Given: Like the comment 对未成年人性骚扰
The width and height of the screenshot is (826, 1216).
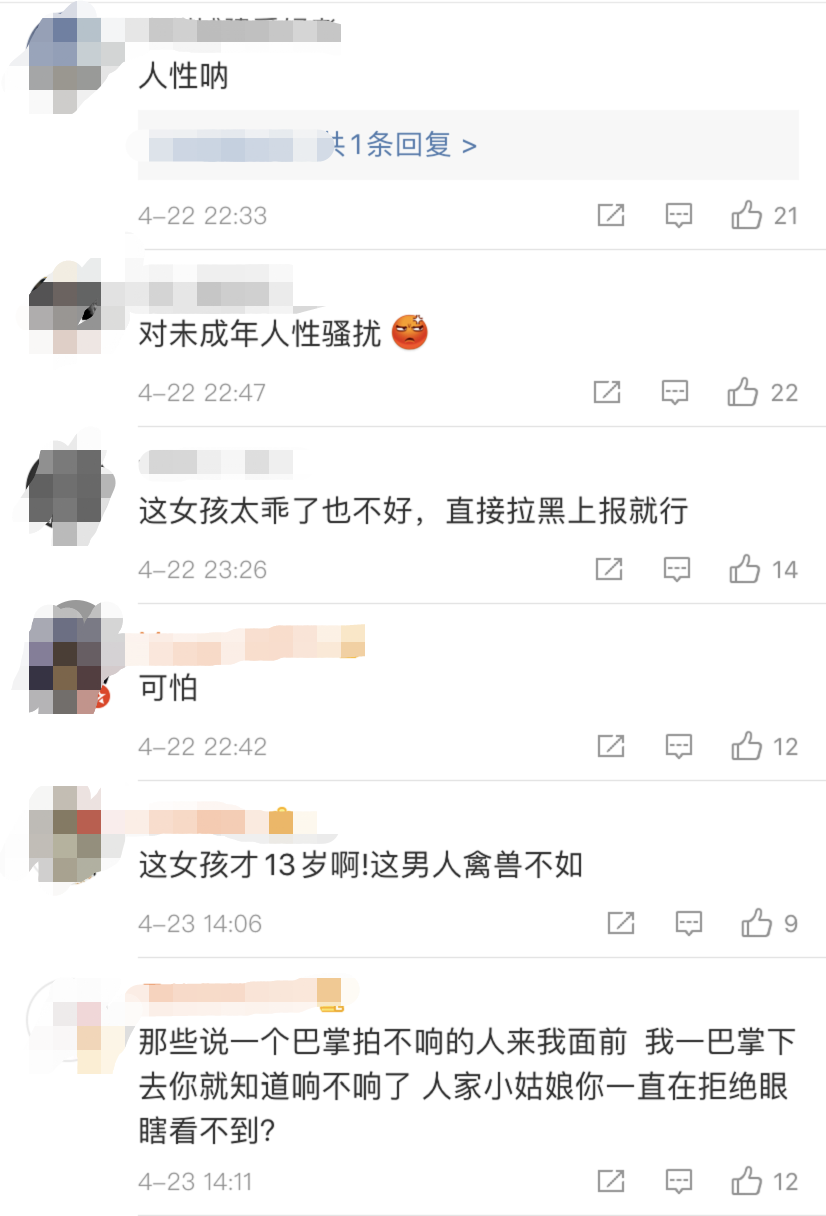Looking at the screenshot, I should 743,392.
